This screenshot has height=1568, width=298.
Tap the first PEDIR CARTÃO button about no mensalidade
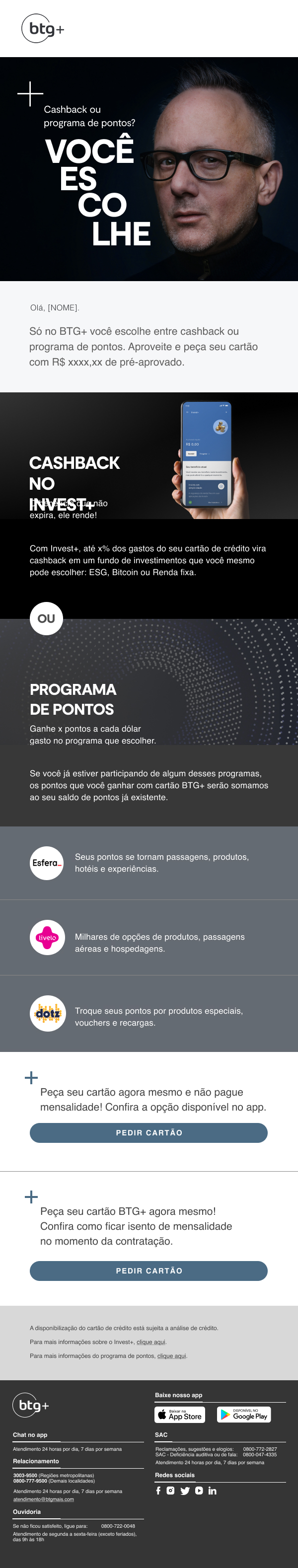tap(149, 1133)
